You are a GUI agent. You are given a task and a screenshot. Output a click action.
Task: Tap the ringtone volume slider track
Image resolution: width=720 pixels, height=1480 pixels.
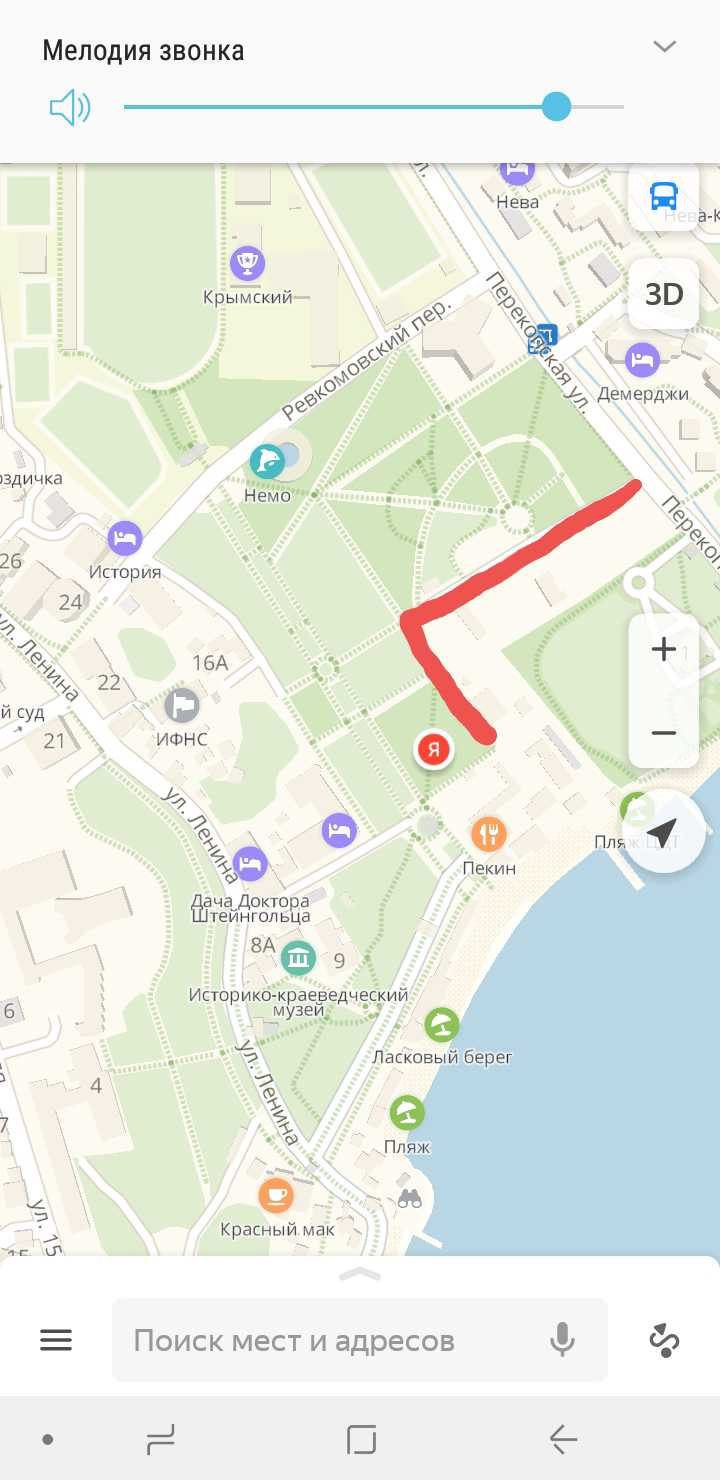pyautogui.click(x=374, y=107)
